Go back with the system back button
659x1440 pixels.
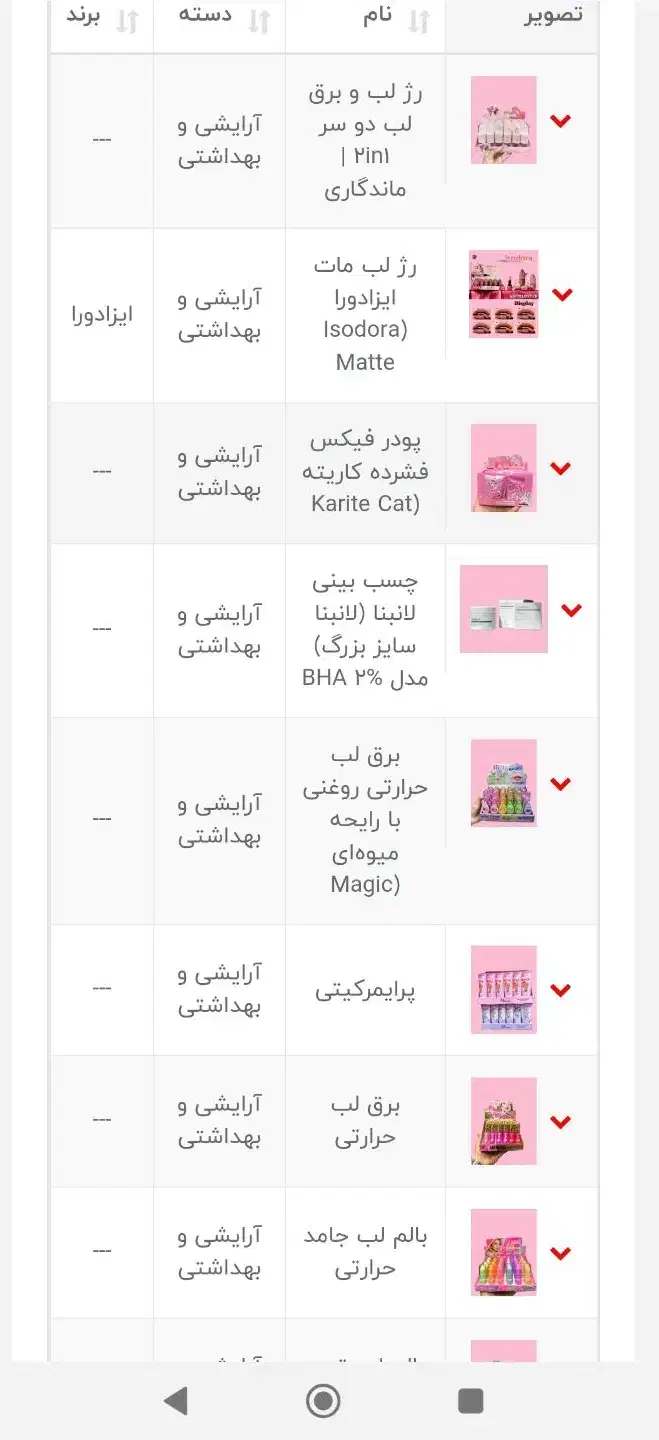pos(176,1401)
